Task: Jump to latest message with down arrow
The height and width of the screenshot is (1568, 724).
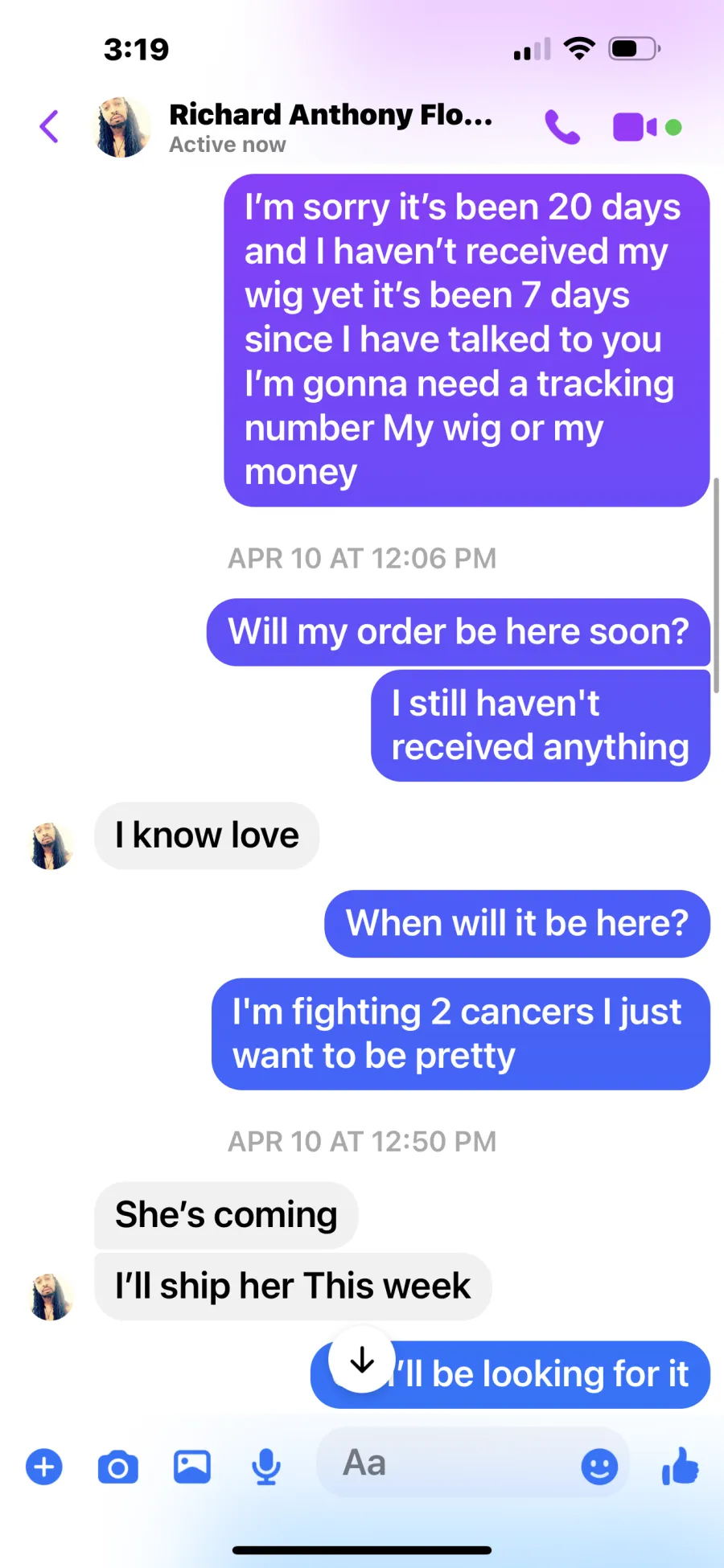Action: click(362, 1359)
